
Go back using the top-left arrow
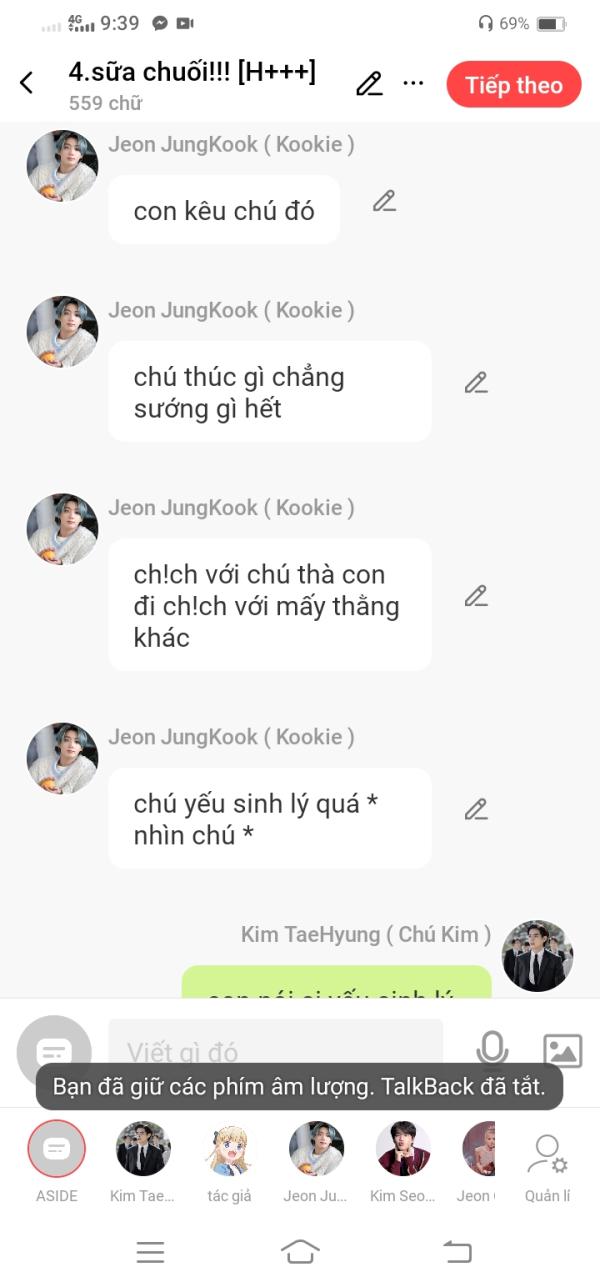27,83
